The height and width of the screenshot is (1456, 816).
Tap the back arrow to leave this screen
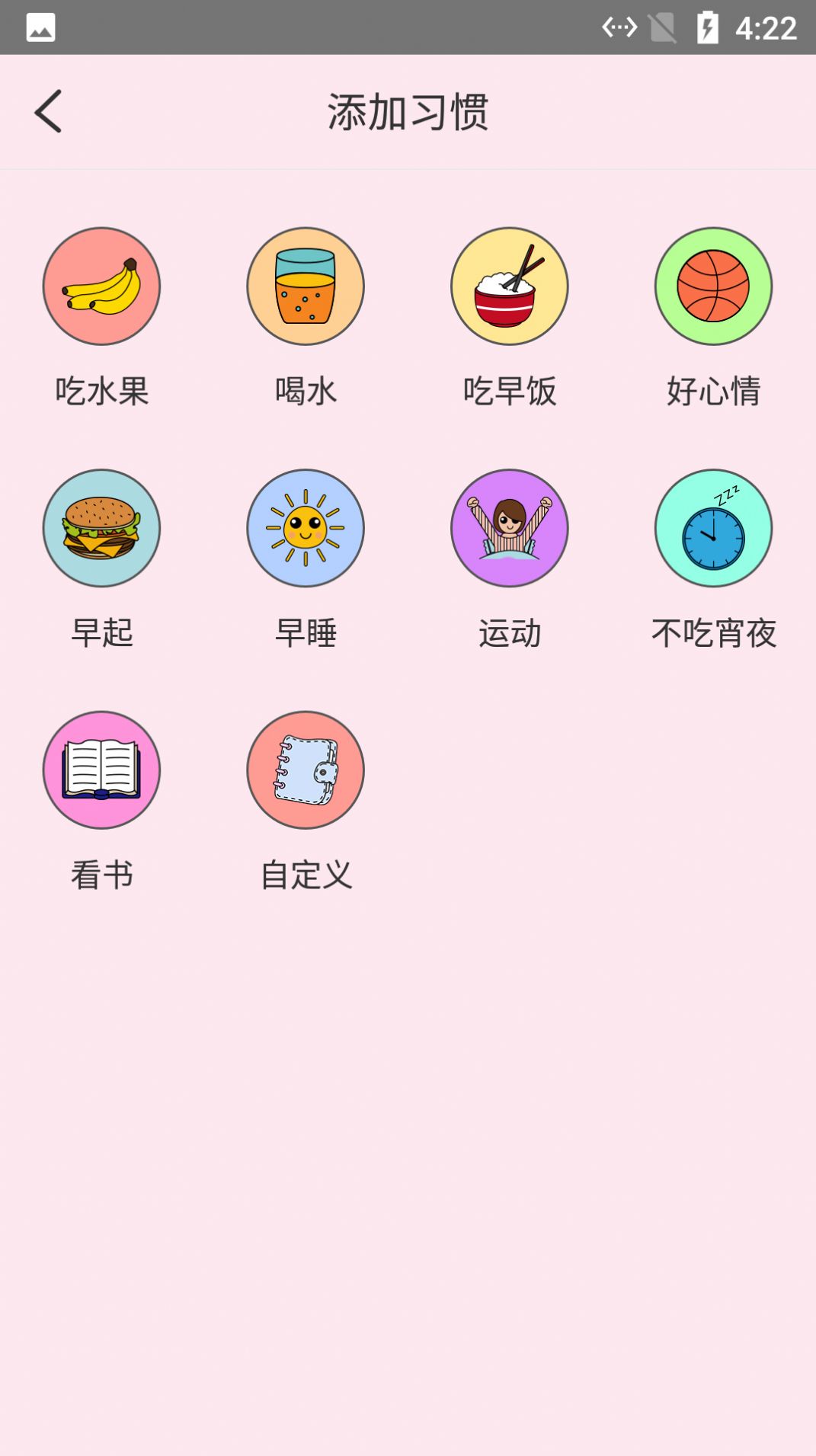(49, 110)
